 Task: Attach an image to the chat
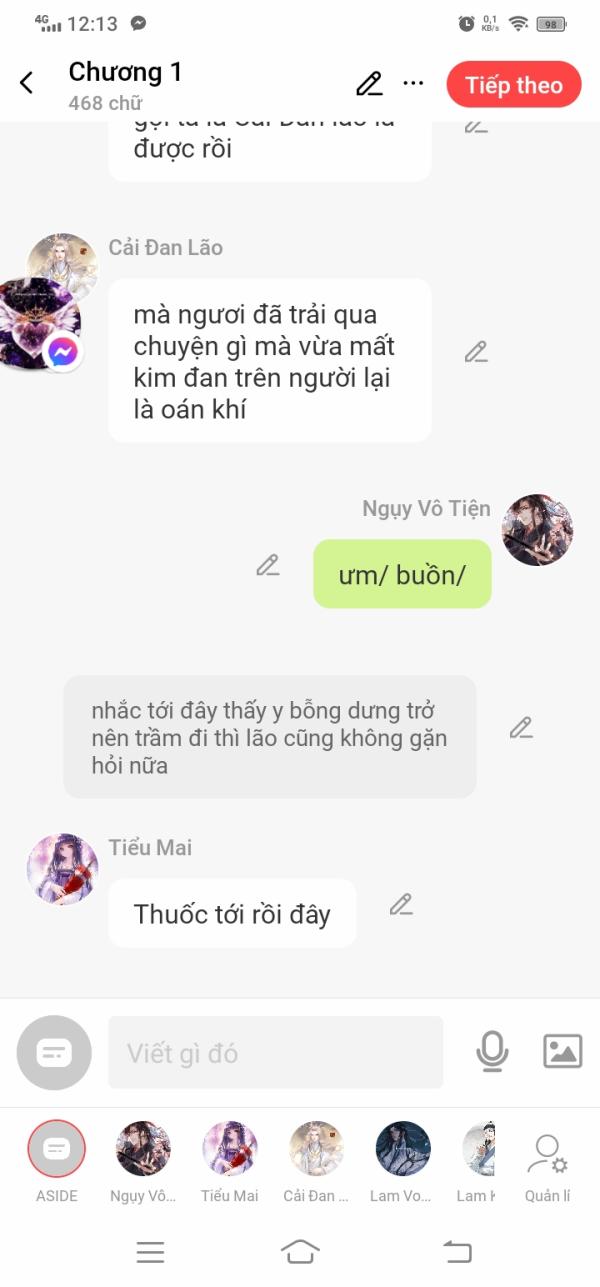coord(562,1051)
